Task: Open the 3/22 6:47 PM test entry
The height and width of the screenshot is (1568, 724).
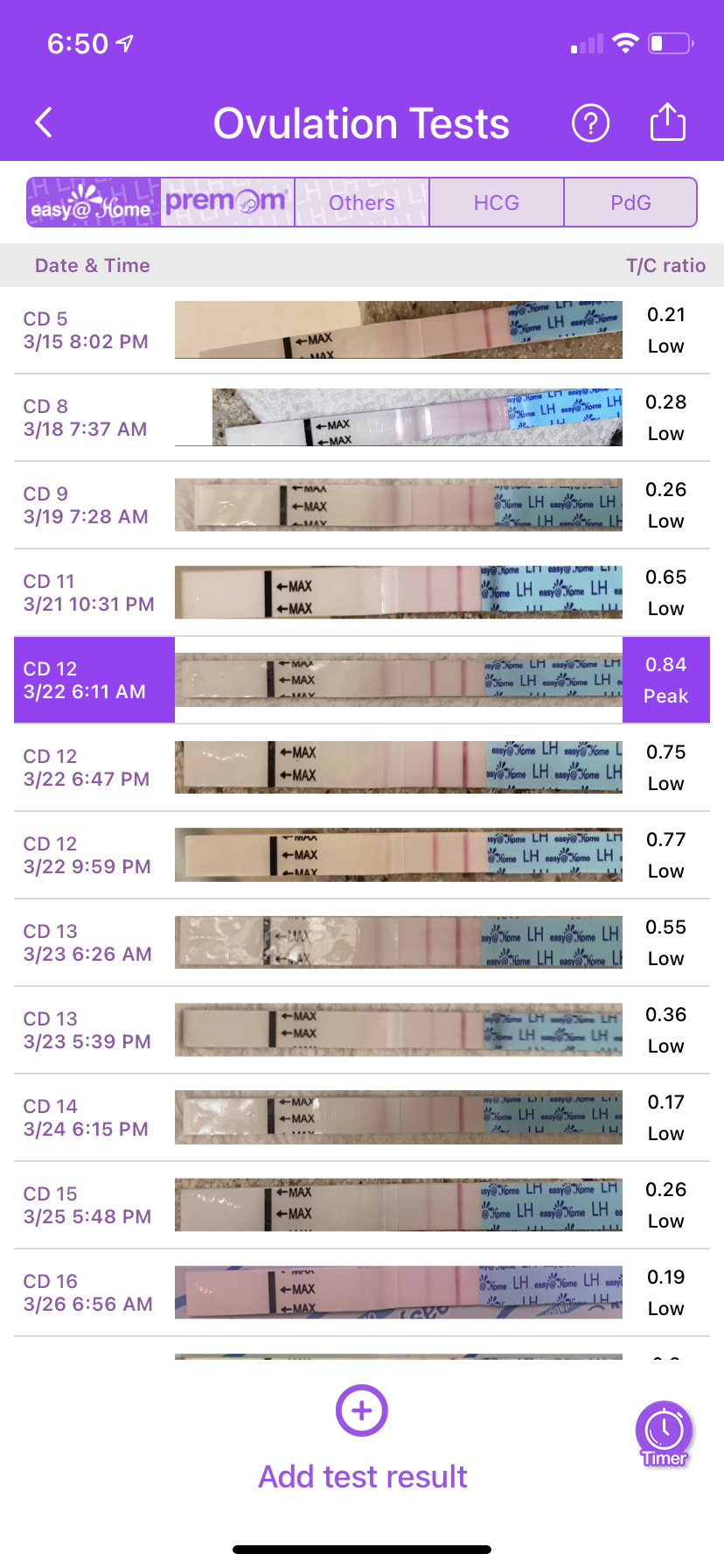Action: click(x=362, y=767)
